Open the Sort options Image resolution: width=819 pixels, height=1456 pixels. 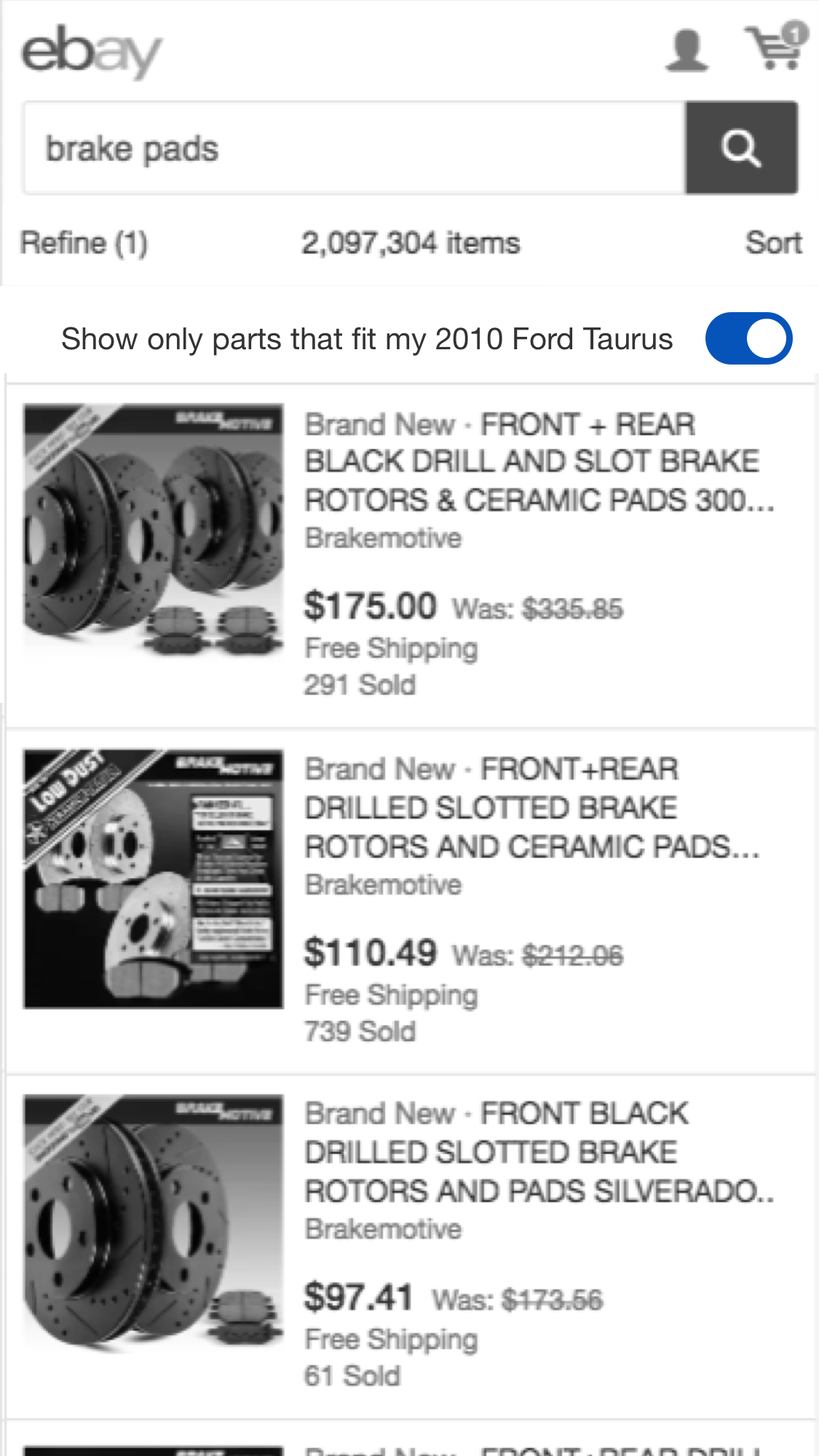tap(773, 243)
